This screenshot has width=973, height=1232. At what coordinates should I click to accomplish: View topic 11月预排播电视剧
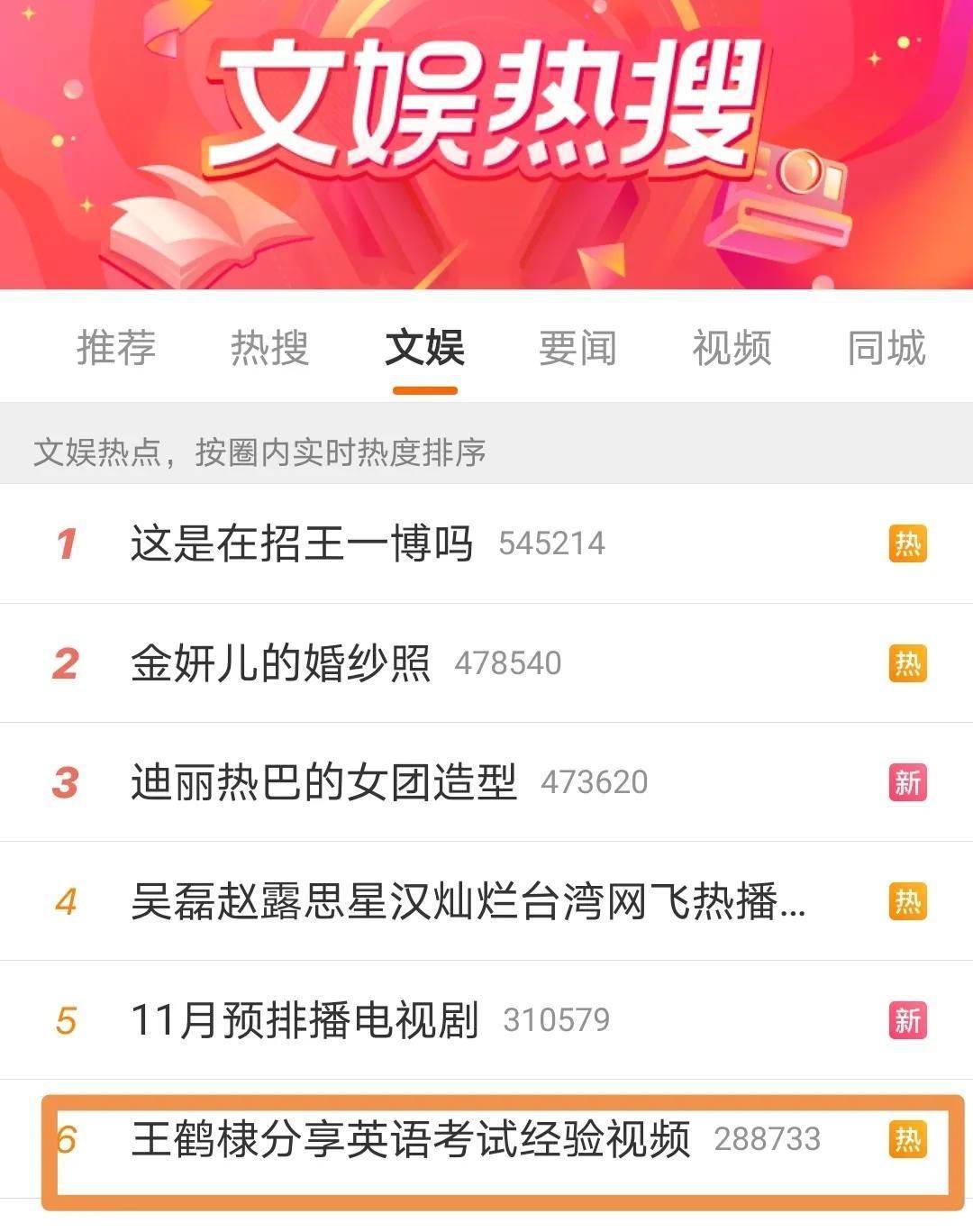point(305,1020)
